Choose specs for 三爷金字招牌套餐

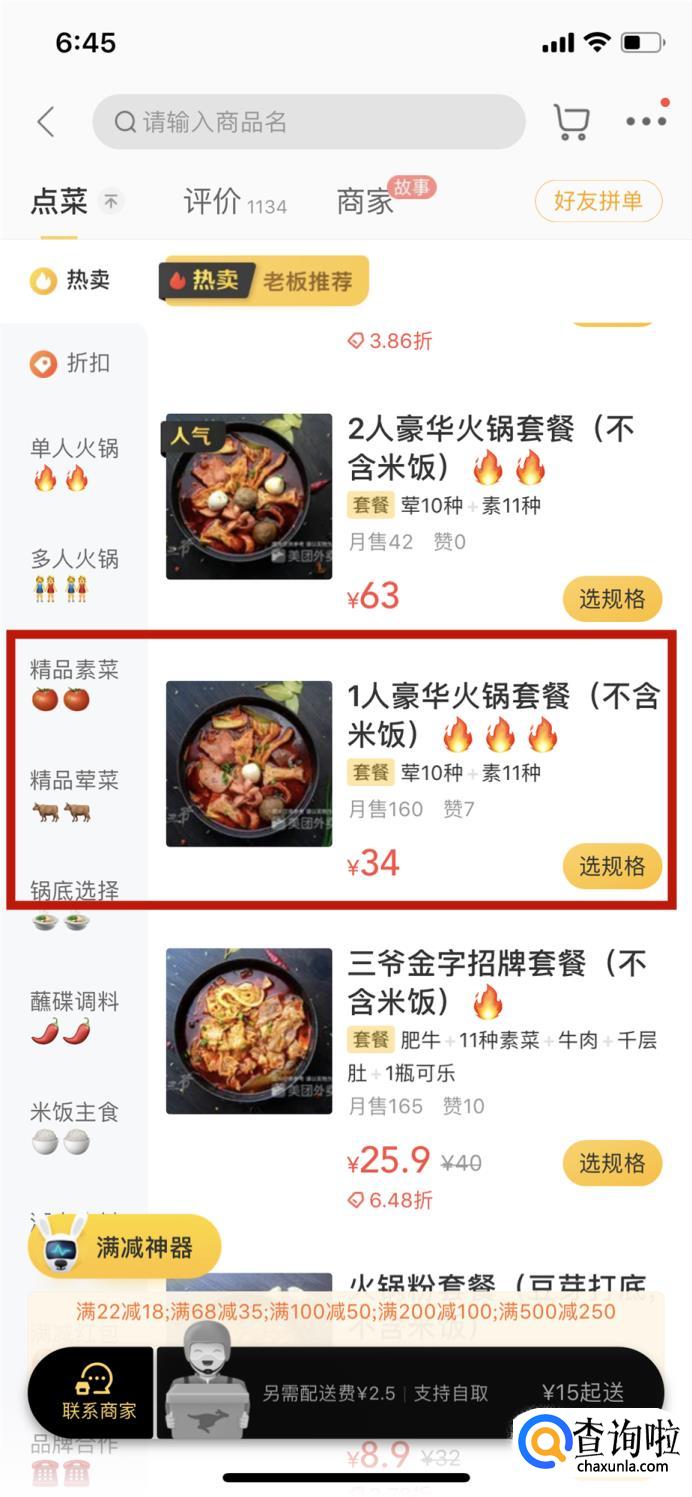click(x=612, y=1163)
